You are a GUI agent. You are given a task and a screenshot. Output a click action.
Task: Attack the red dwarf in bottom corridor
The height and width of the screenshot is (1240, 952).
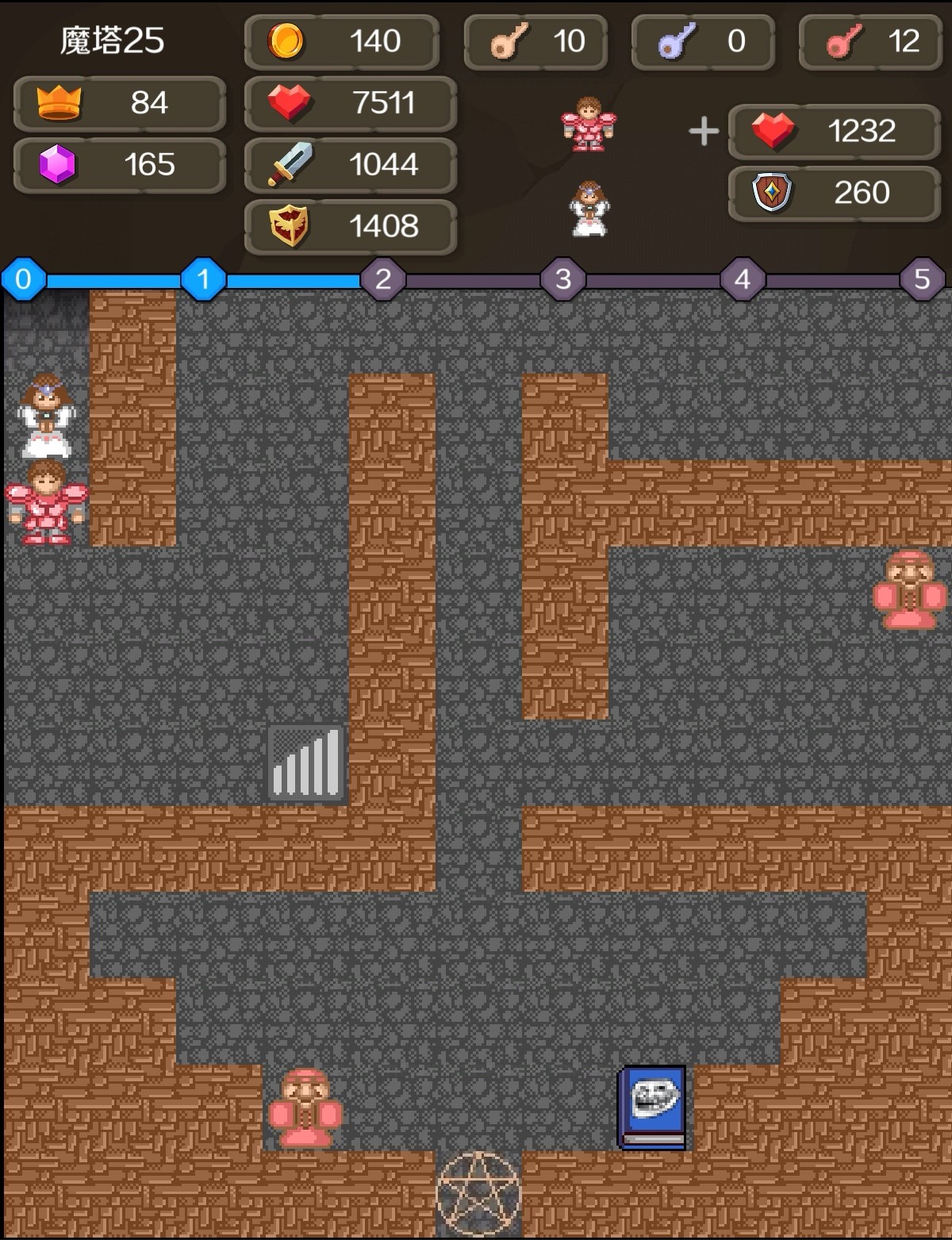[x=305, y=1108]
